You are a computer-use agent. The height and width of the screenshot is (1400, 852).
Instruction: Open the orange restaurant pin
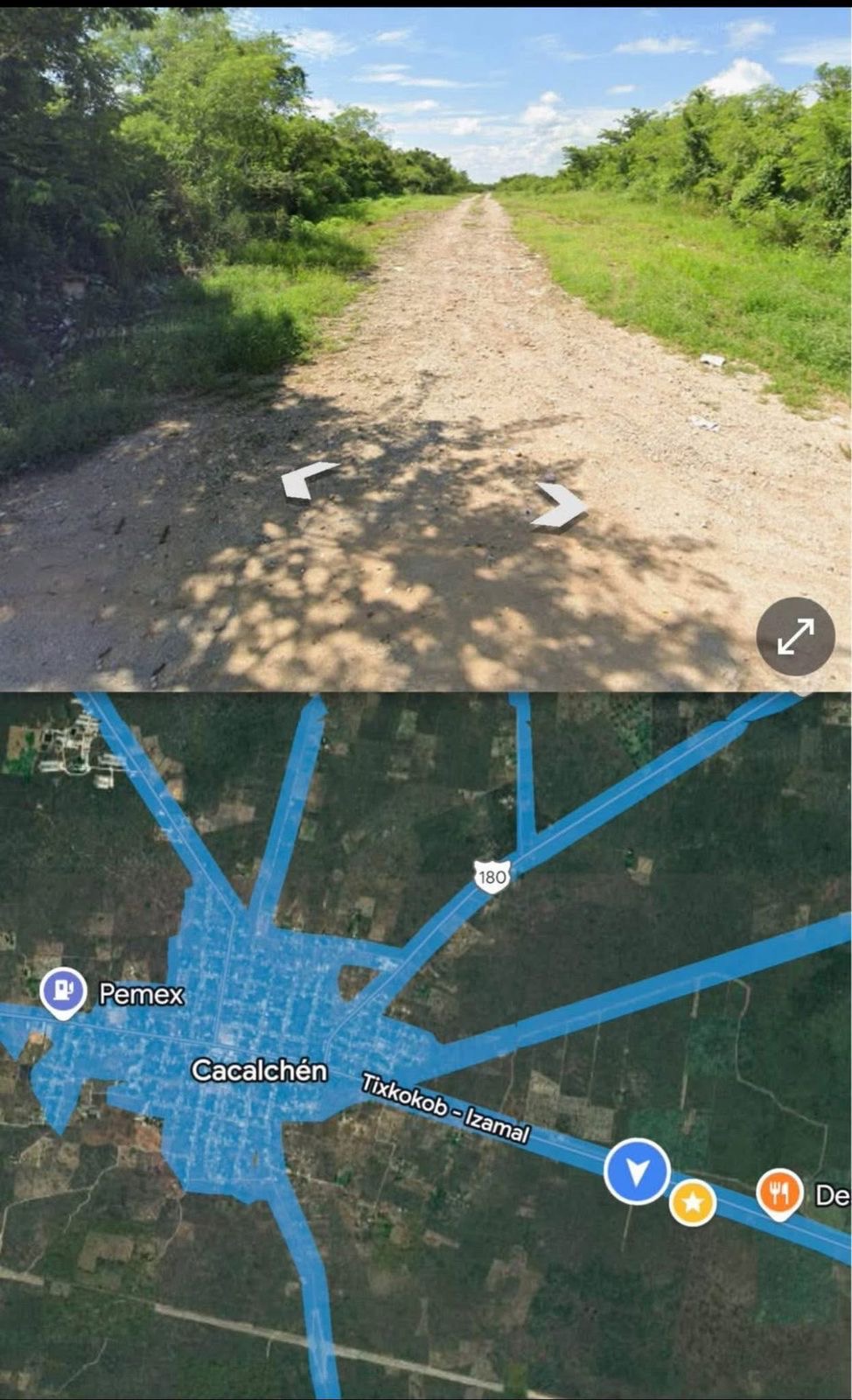click(x=779, y=1193)
